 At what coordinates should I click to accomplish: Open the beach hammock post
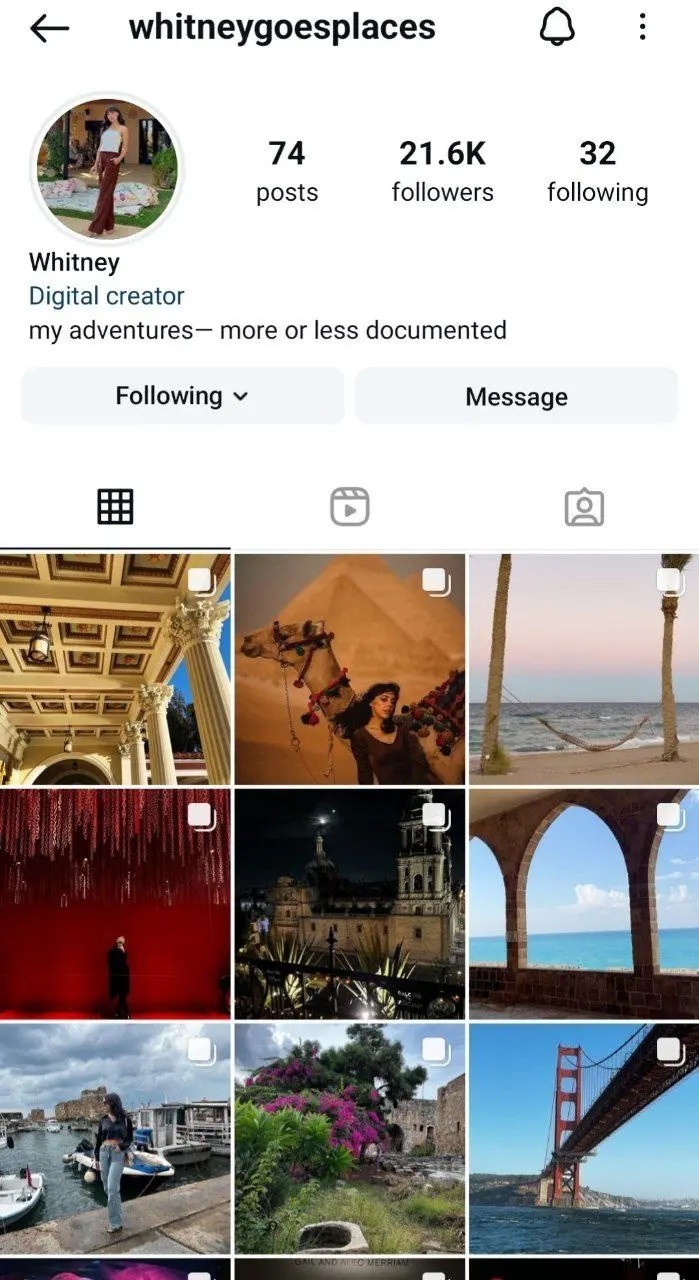[584, 669]
